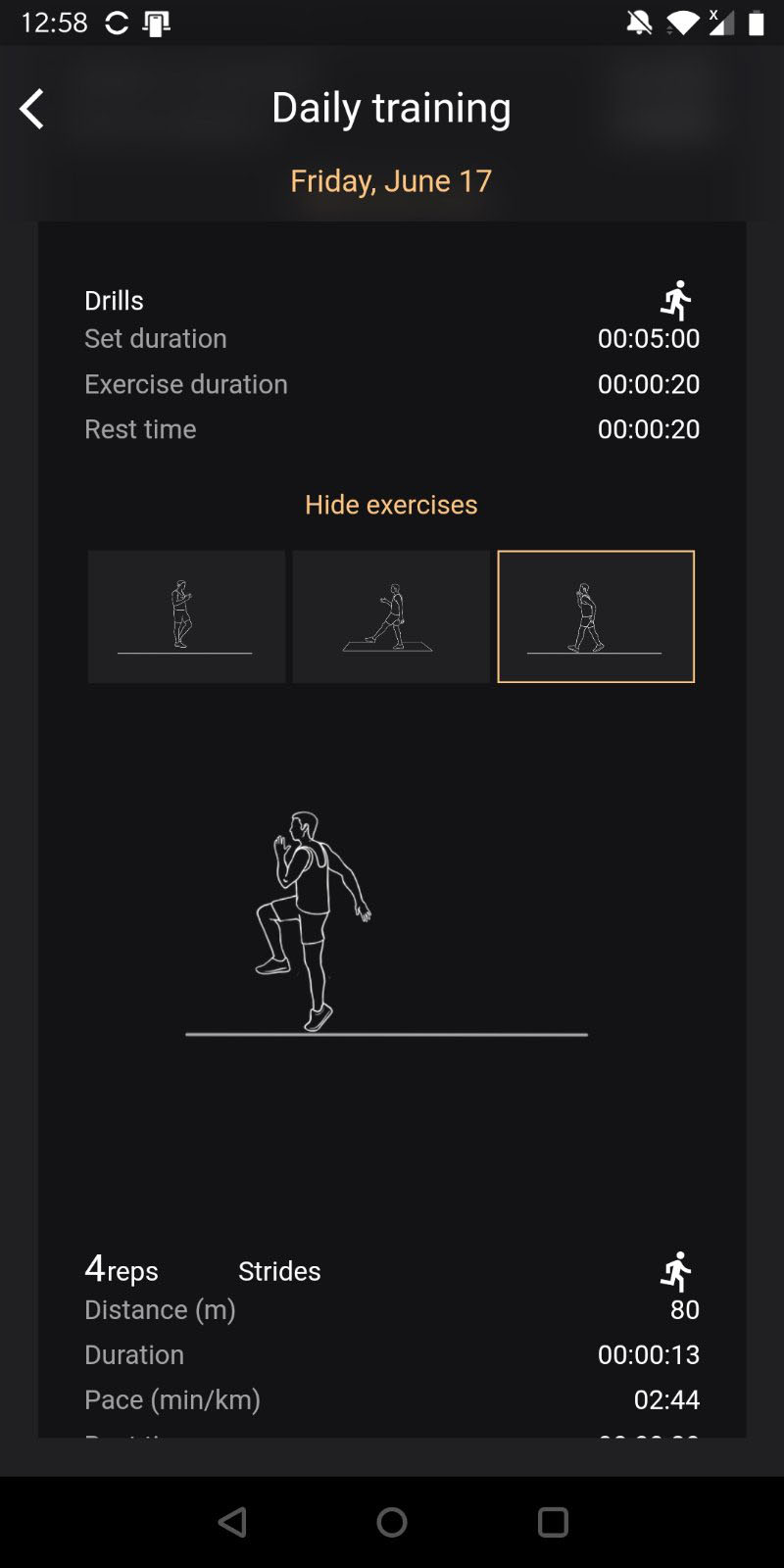Go back from Daily training
Screen dimensions: 784x1568
click(x=32, y=109)
